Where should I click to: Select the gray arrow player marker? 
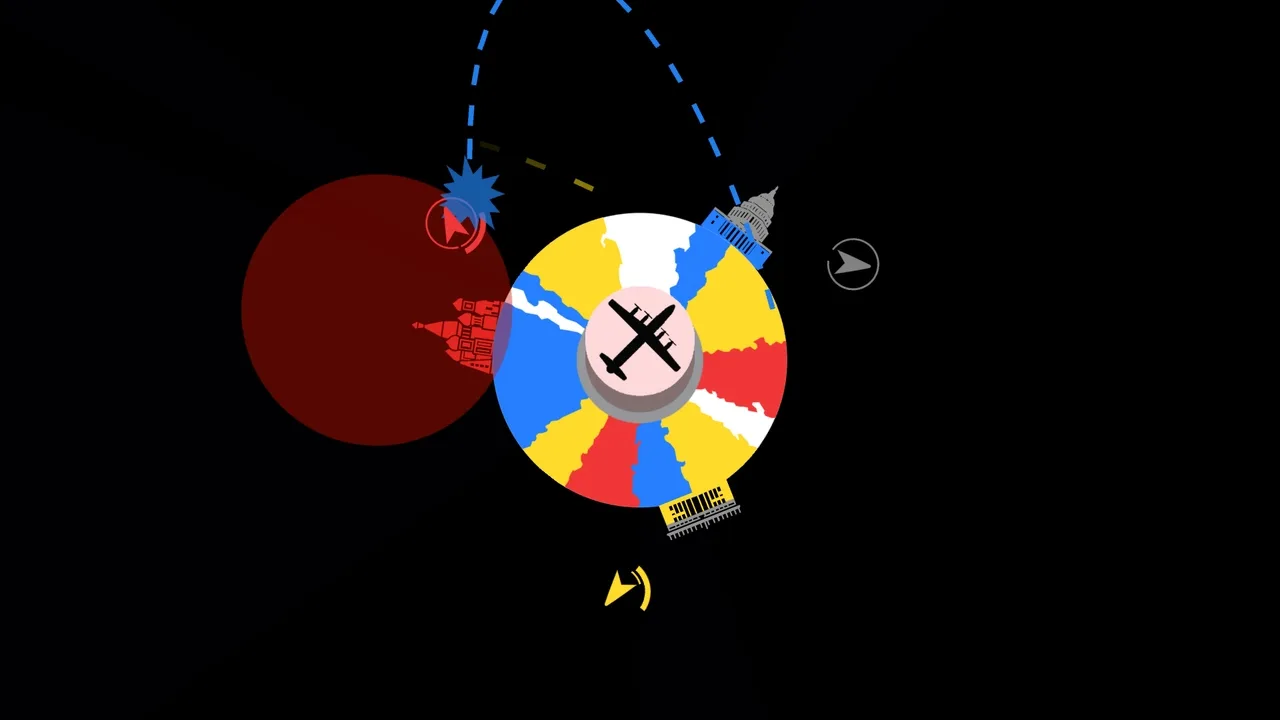(853, 265)
